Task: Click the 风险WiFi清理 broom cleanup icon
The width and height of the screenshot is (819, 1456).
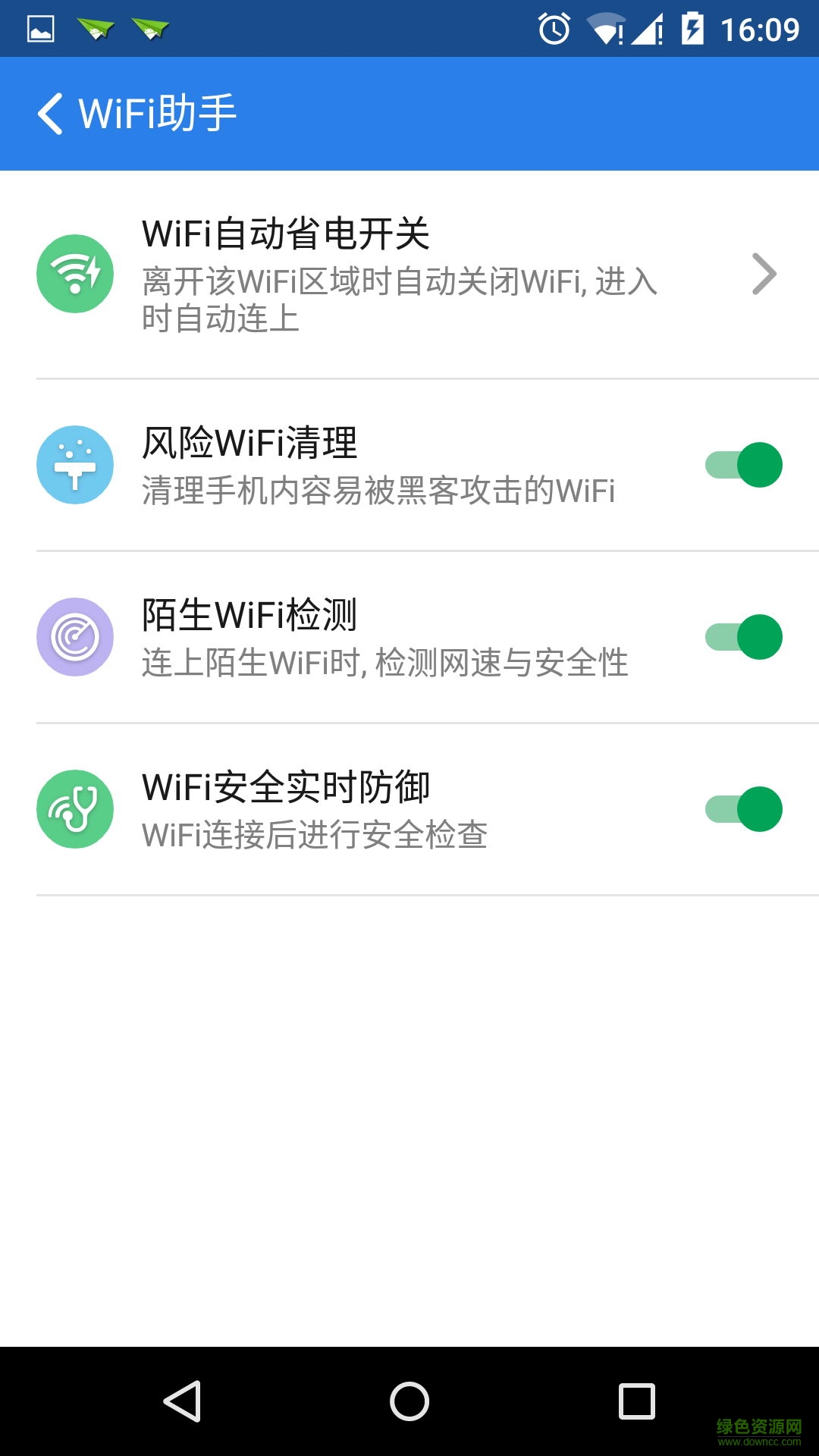Action: (74, 464)
